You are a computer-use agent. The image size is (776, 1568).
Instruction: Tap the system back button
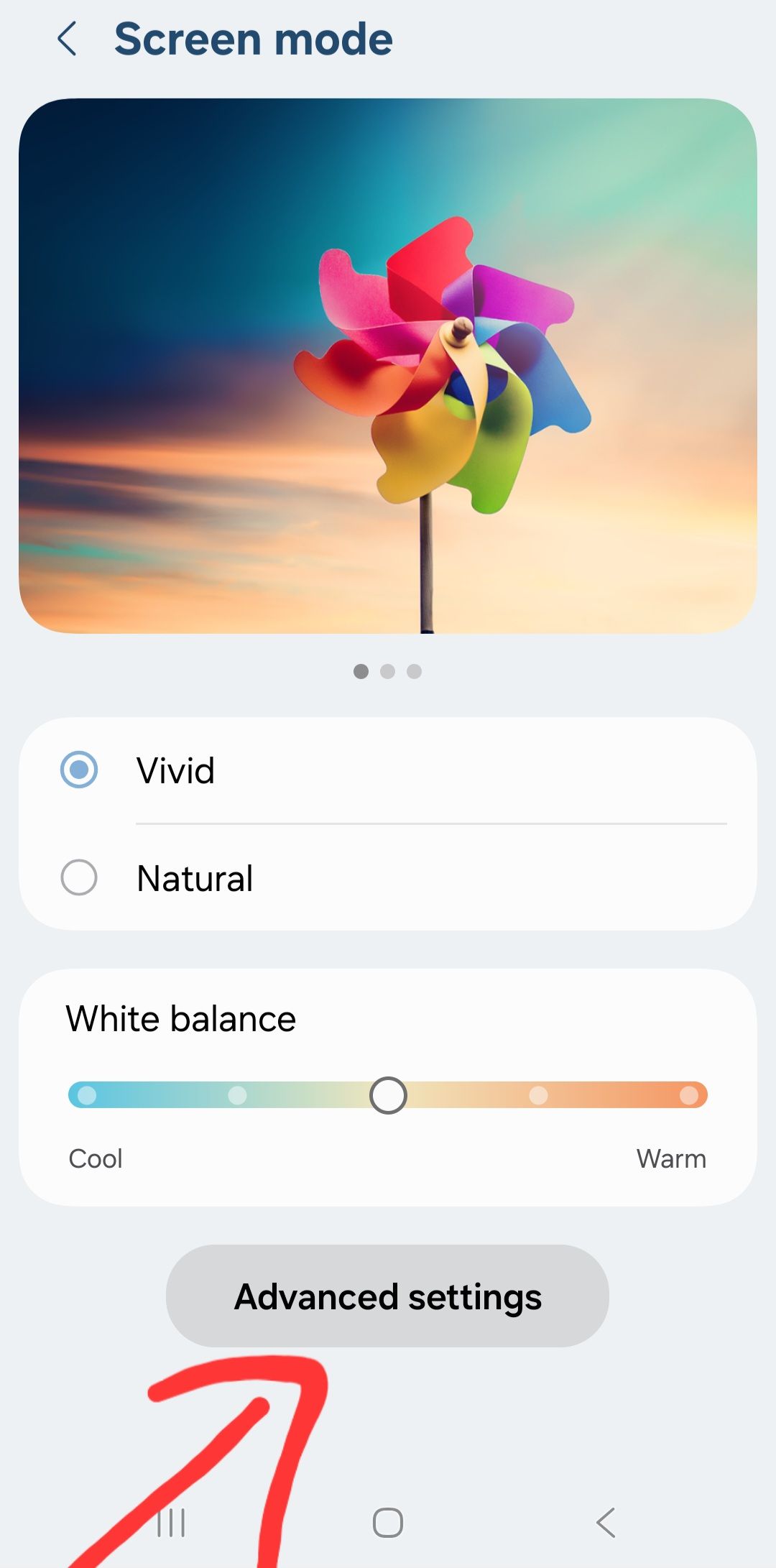click(x=606, y=1522)
